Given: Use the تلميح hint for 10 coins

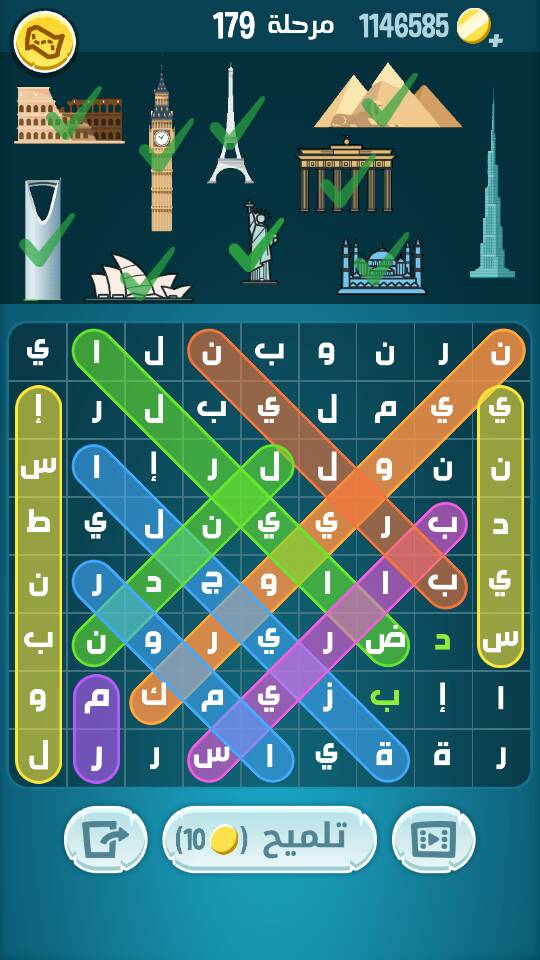Looking at the screenshot, I should click(269, 839).
